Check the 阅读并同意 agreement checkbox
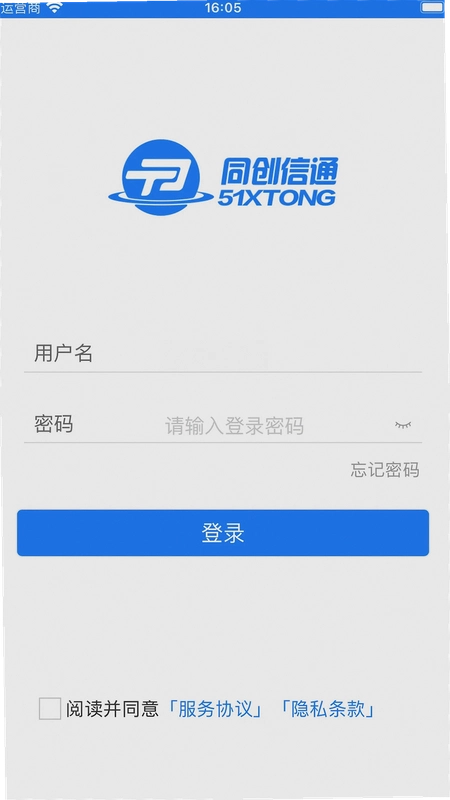The height and width of the screenshot is (800, 450). tap(50, 709)
